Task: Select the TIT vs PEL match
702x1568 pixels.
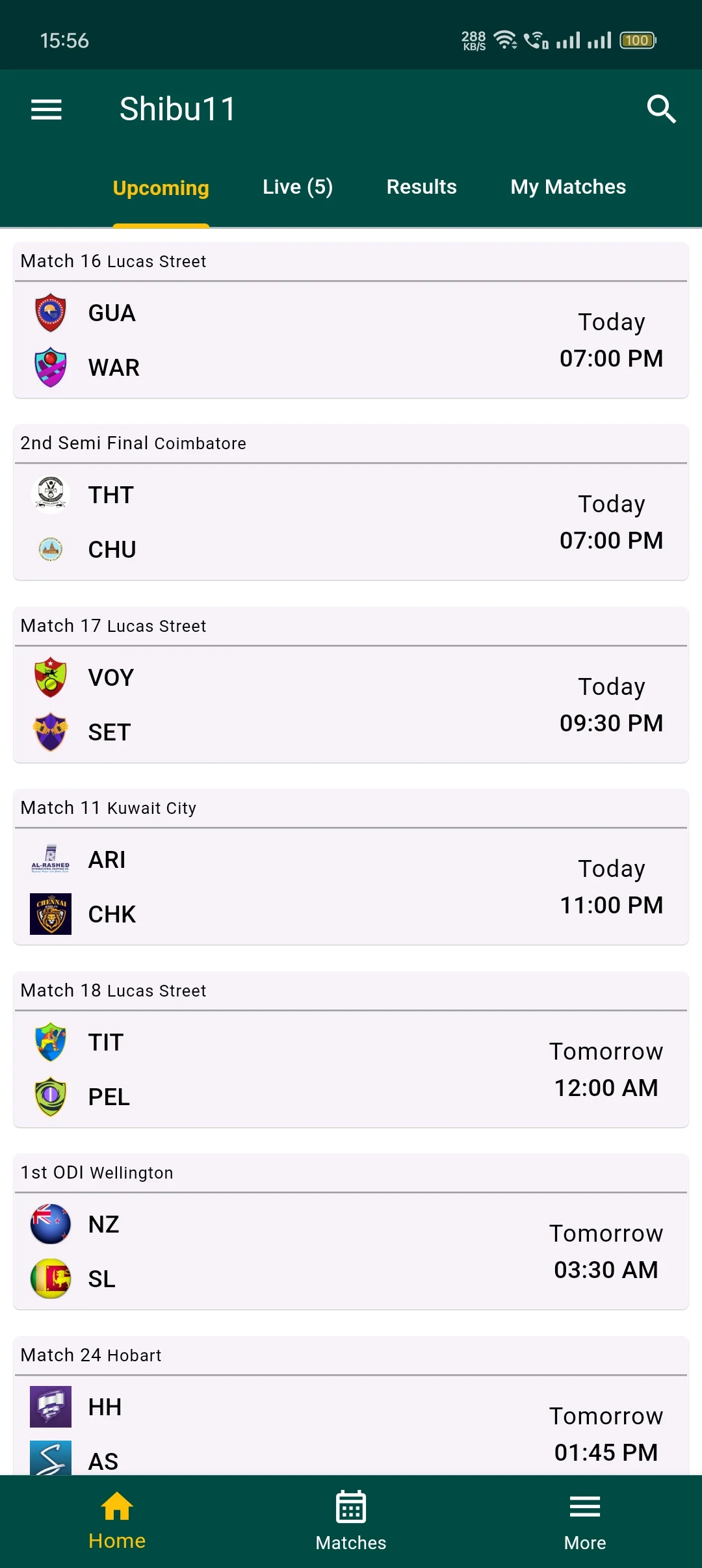Action: 351,1049
